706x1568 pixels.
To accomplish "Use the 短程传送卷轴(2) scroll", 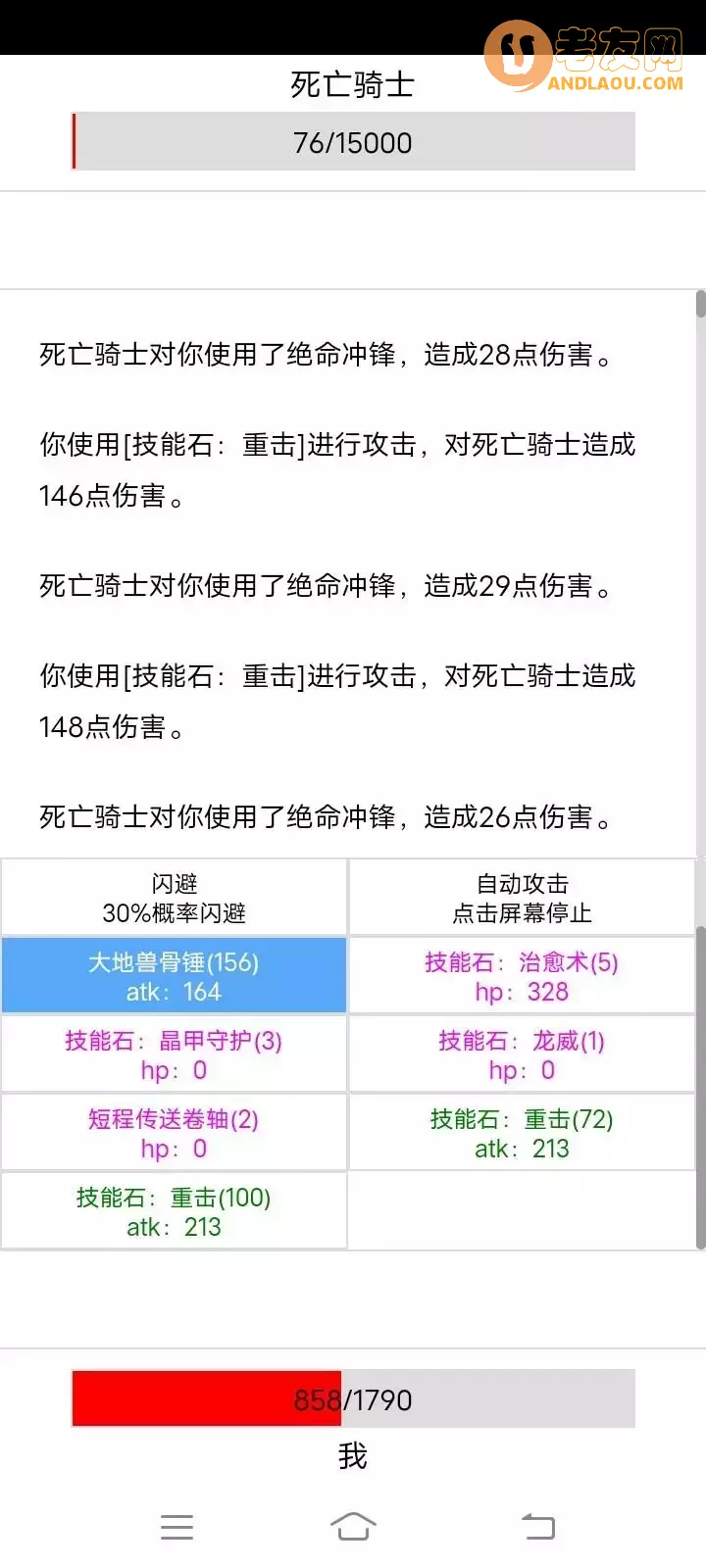I will pos(175,1132).
